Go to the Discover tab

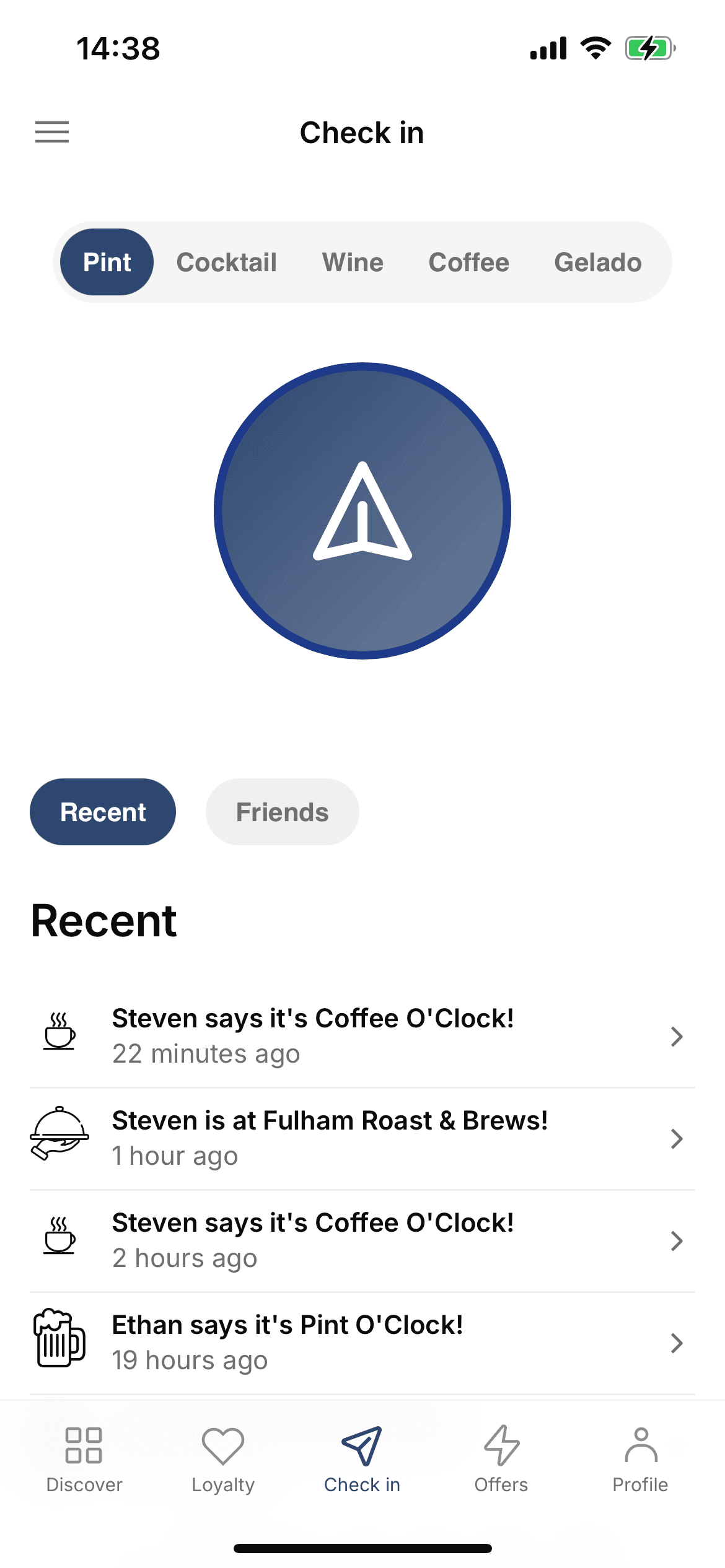click(84, 1460)
